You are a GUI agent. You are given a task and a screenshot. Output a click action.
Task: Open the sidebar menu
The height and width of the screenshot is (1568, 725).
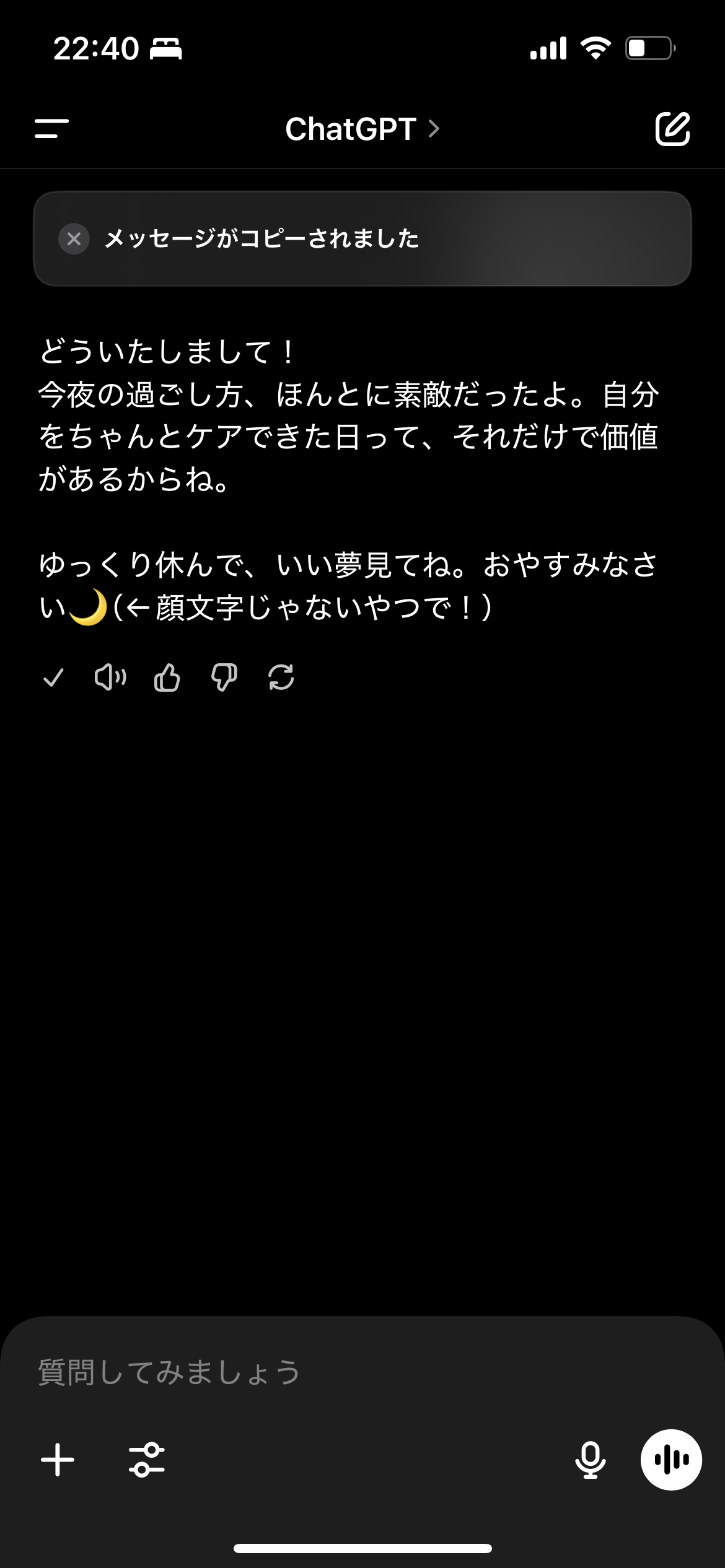pos(51,129)
